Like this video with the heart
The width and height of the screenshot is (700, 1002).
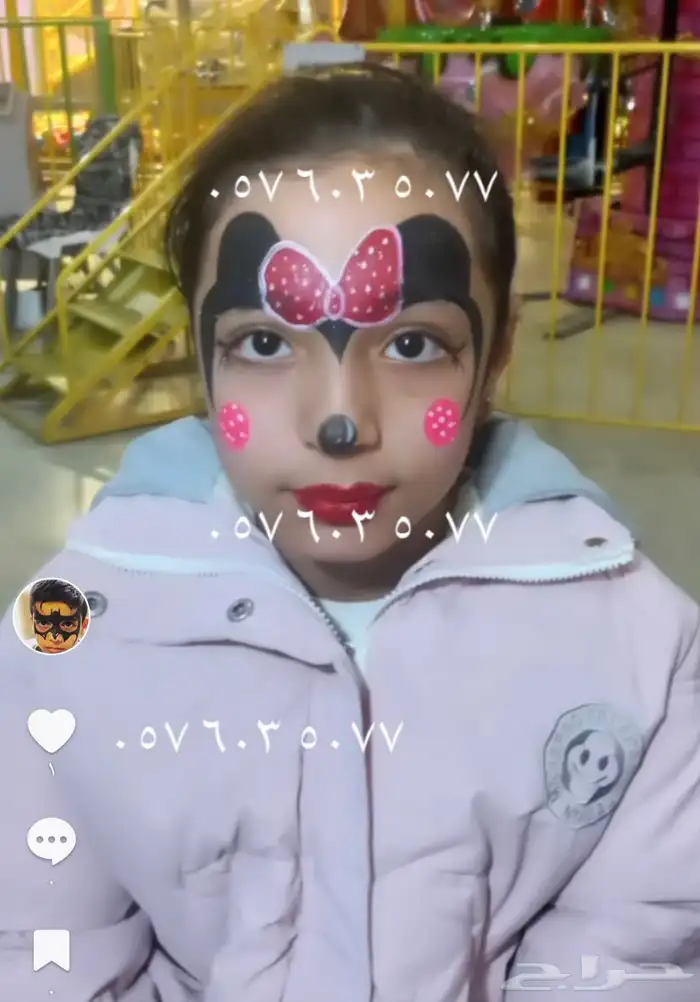pyautogui.click(x=51, y=730)
